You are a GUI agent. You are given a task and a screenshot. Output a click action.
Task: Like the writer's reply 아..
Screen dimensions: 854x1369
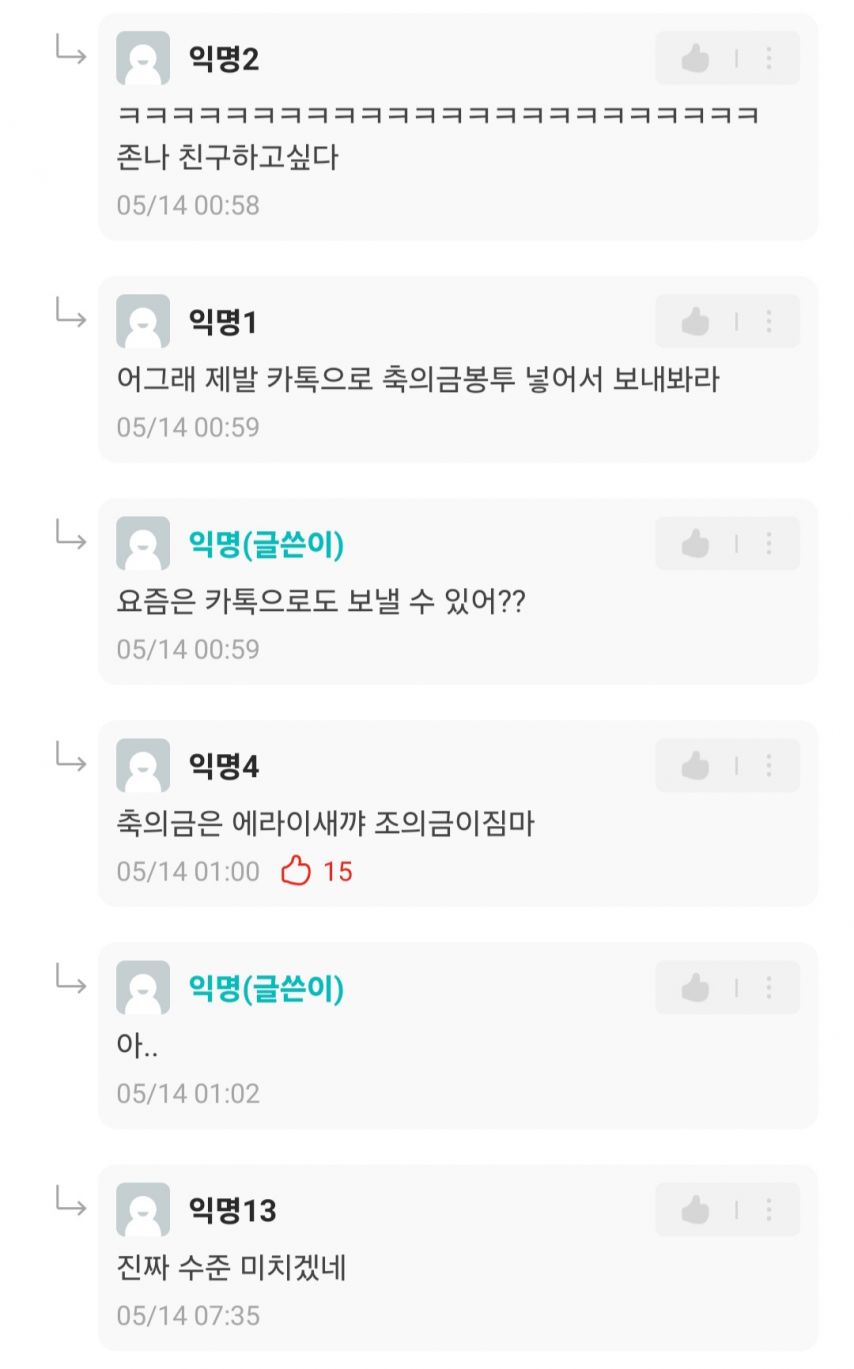[695, 988]
